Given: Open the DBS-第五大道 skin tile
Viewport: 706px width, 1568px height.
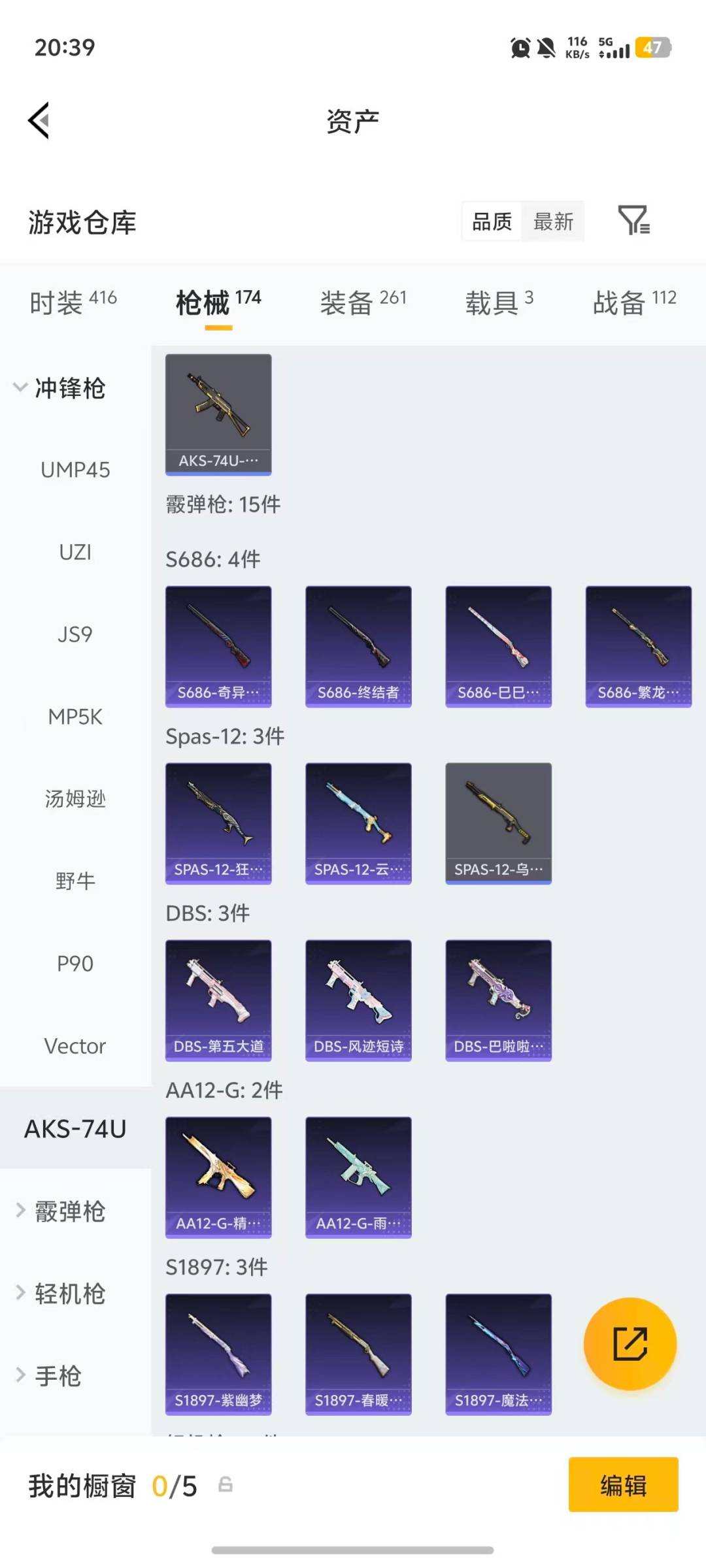Looking at the screenshot, I should [x=218, y=1000].
